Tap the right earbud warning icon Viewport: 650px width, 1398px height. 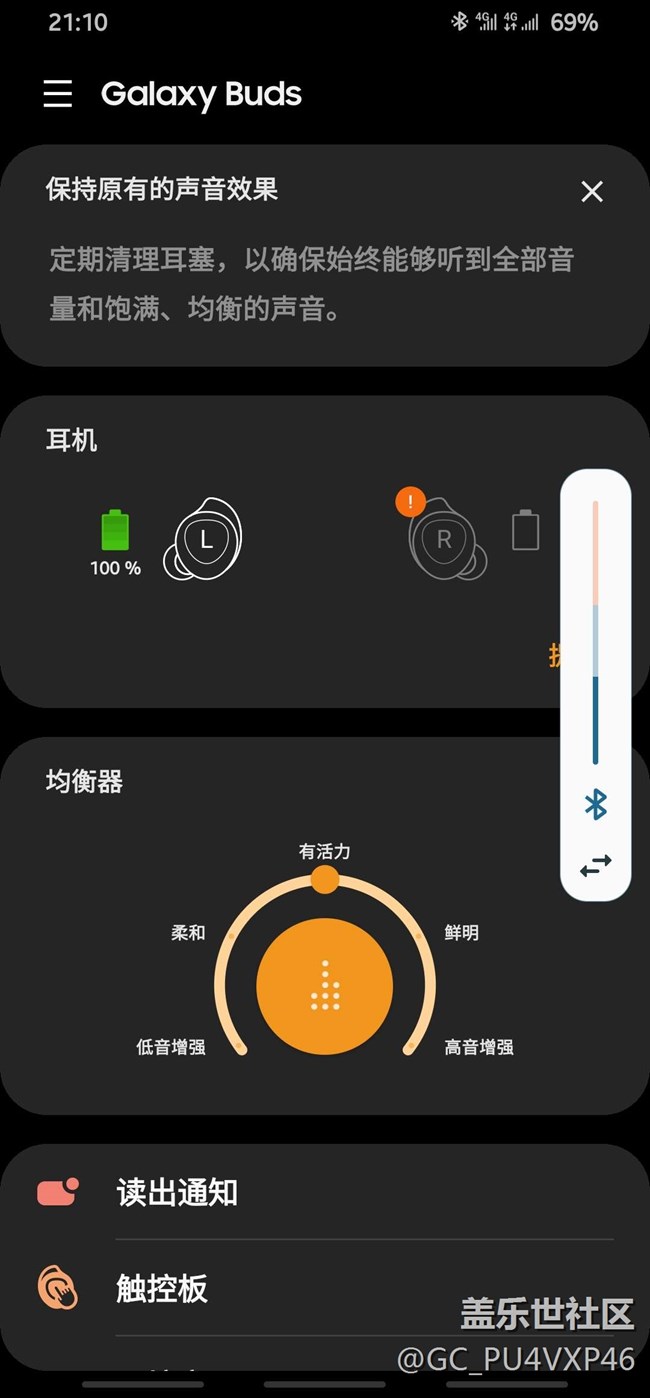point(410,501)
